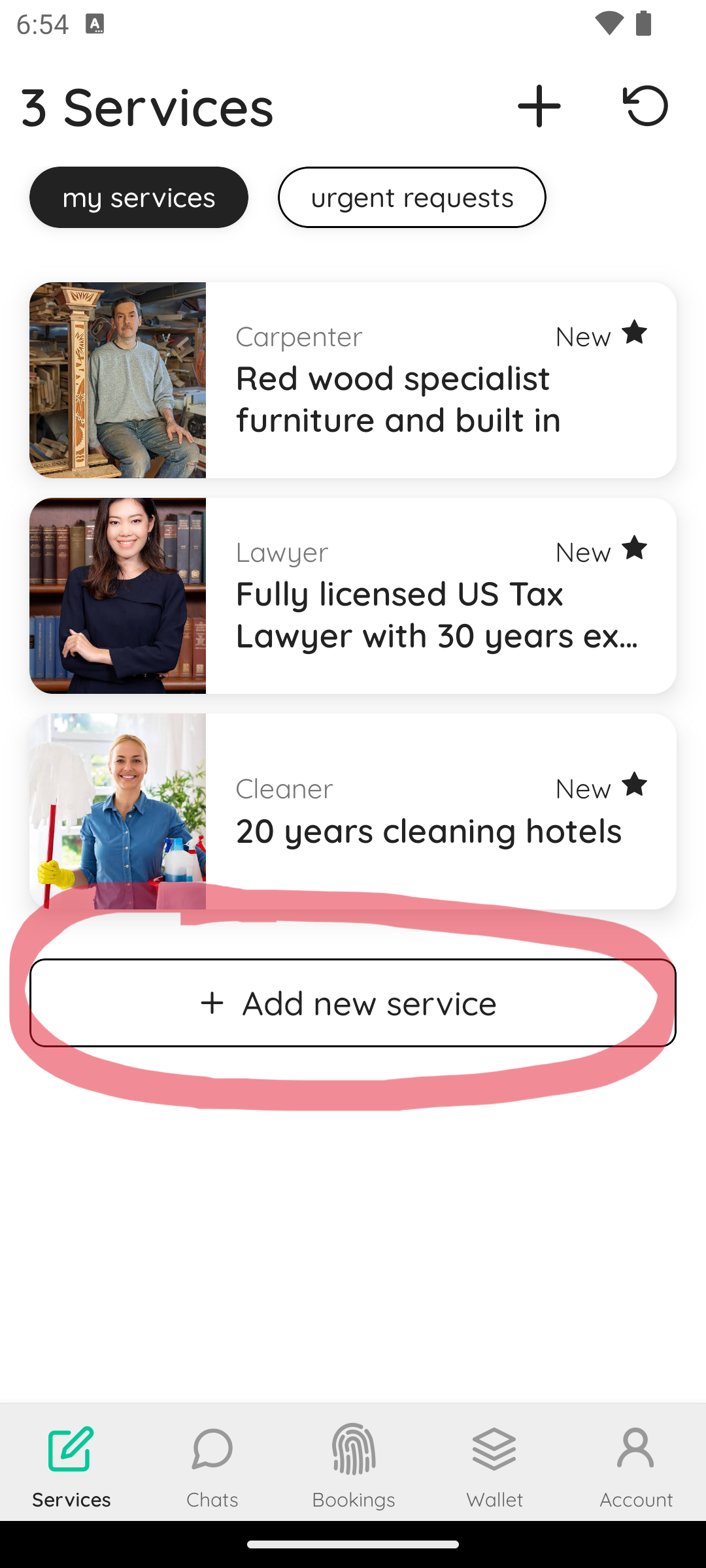The height and width of the screenshot is (1568, 706).
Task: Switch to urgent requests
Action: coord(412,197)
